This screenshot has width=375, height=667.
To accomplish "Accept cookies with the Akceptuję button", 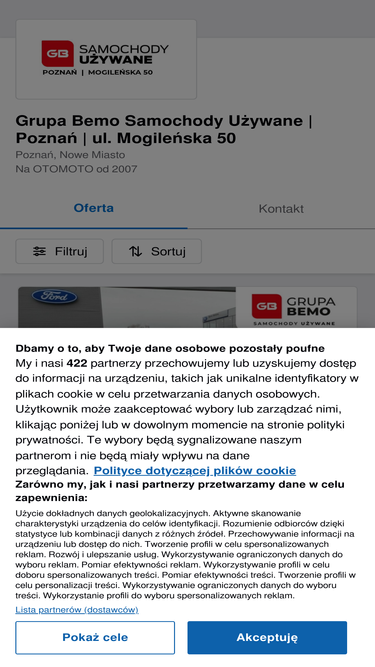I will point(267,637).
